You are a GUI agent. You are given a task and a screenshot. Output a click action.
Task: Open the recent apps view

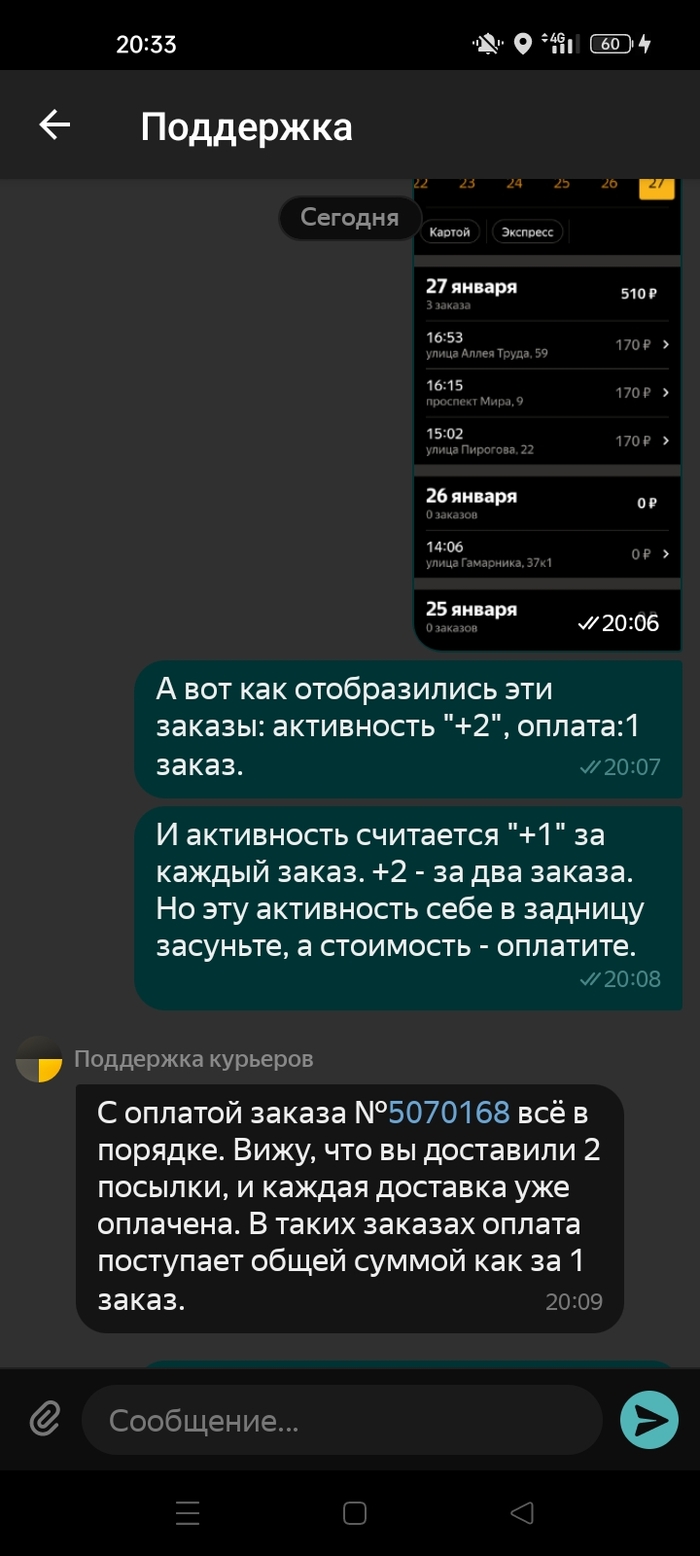coord(187,1513)
